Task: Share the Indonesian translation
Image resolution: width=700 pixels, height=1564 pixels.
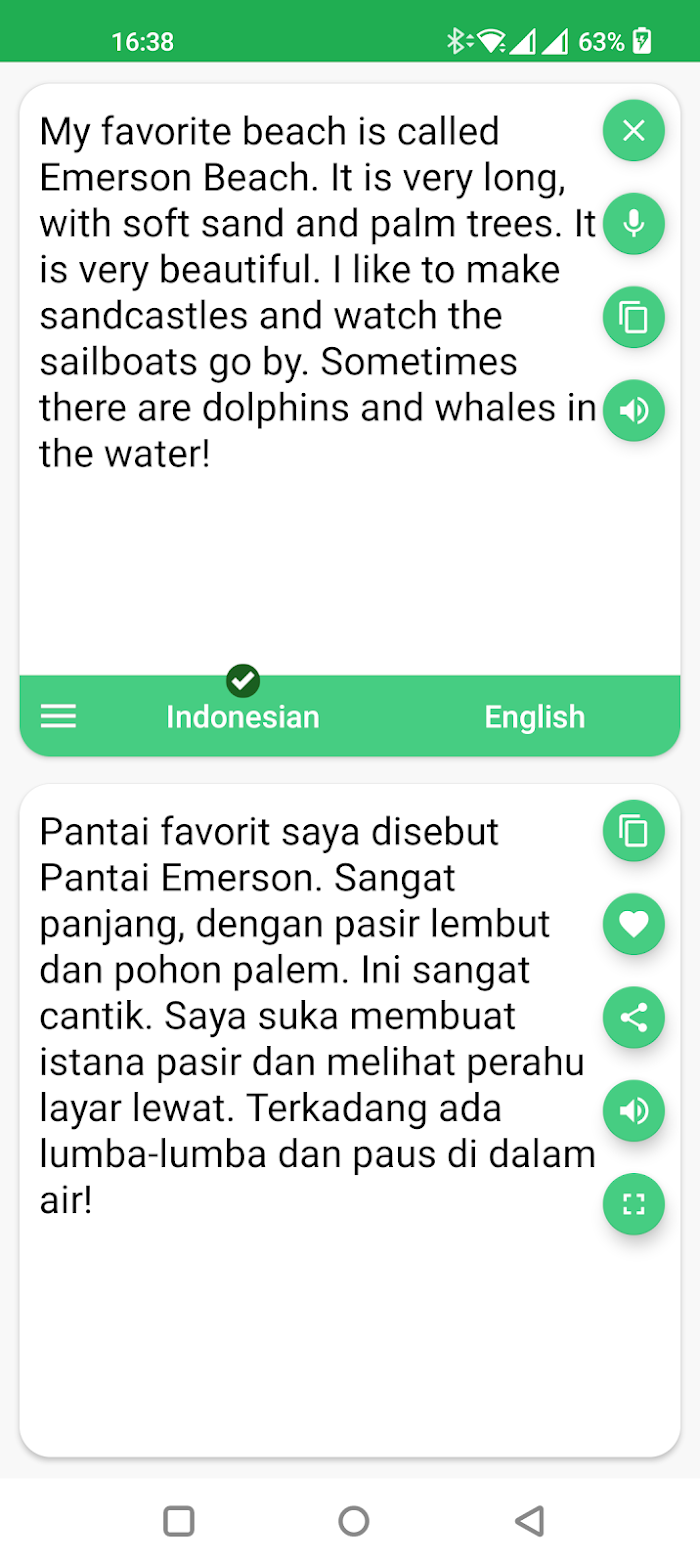Action: pos(633,1018)
